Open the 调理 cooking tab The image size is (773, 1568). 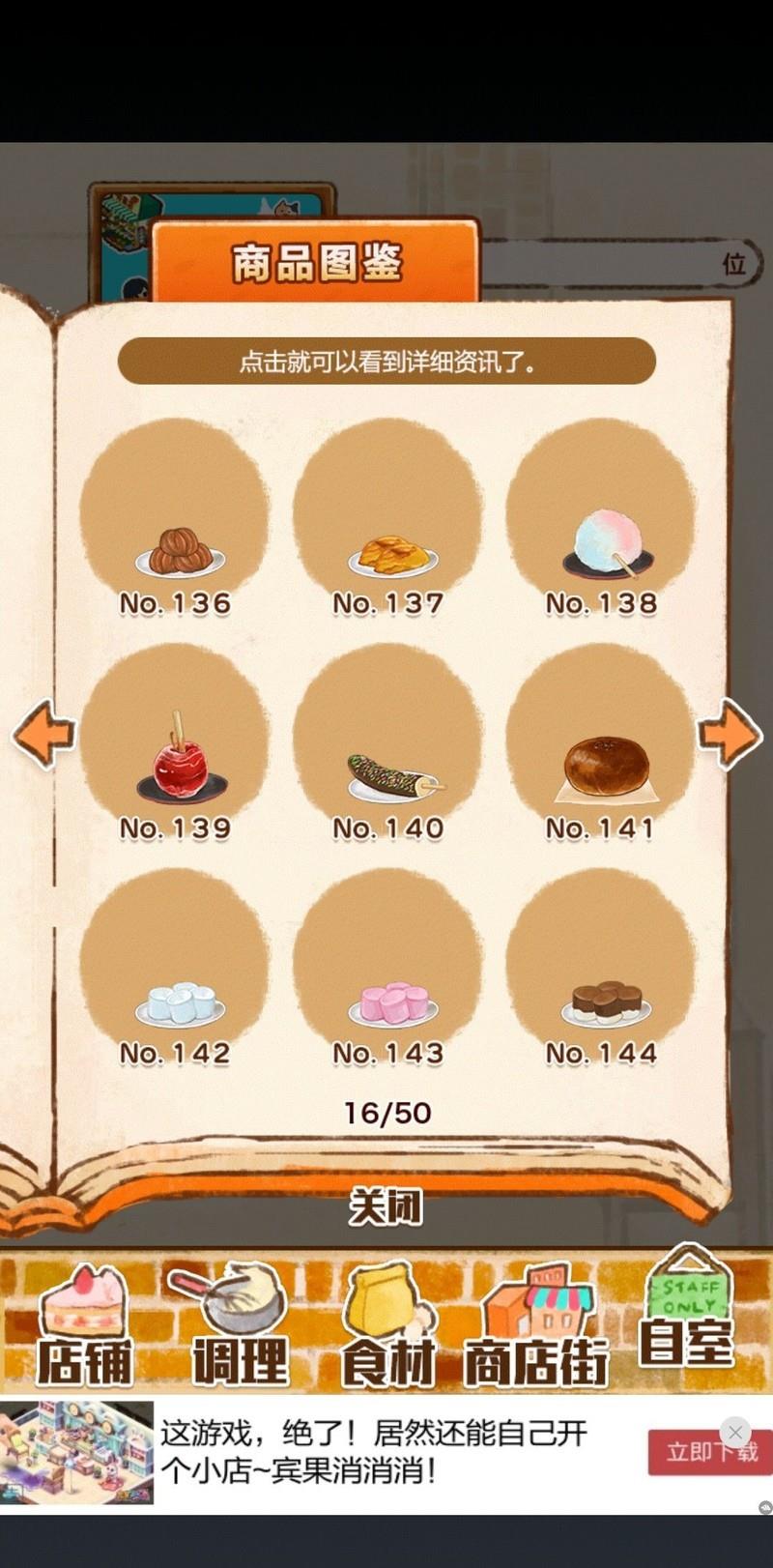coord(238,1326)
